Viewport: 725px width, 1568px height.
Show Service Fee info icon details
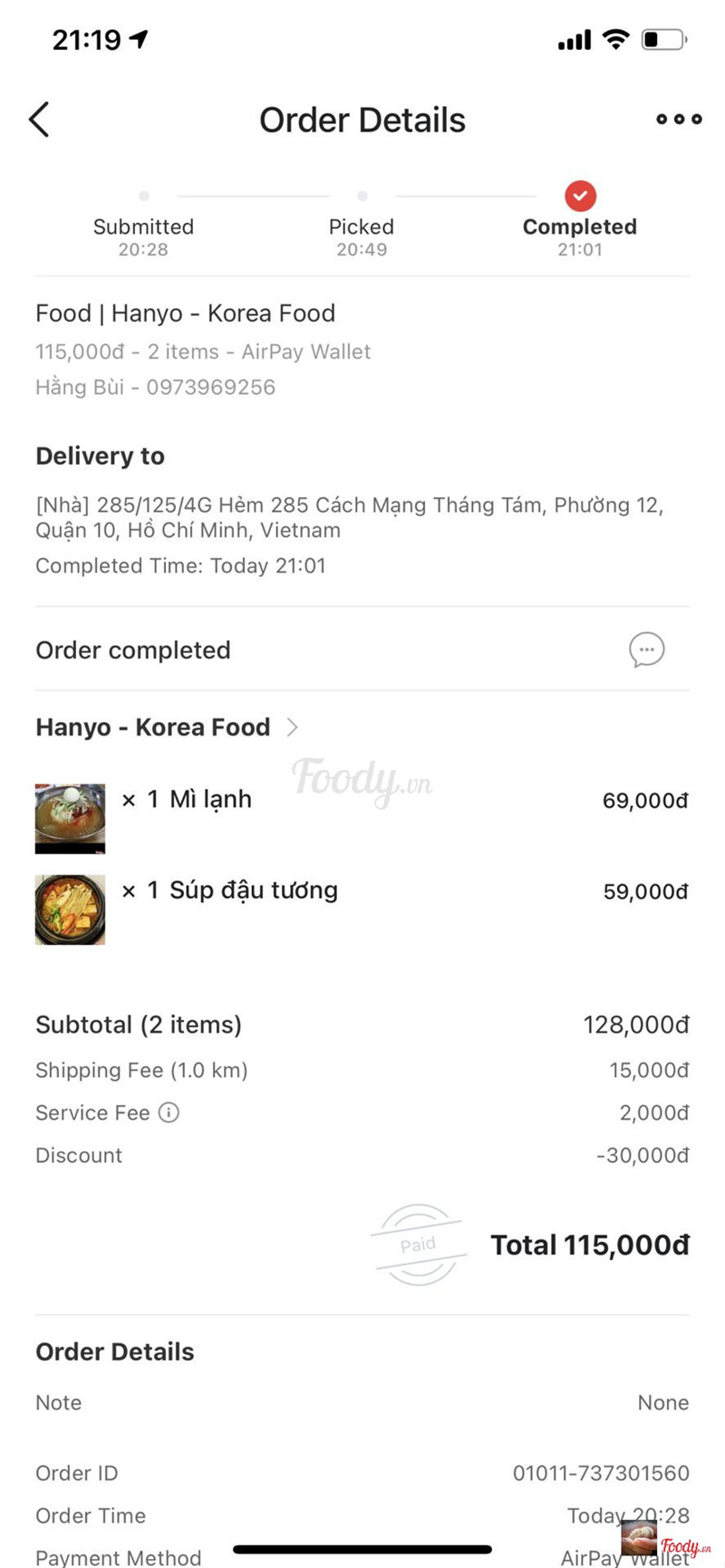169,1112
